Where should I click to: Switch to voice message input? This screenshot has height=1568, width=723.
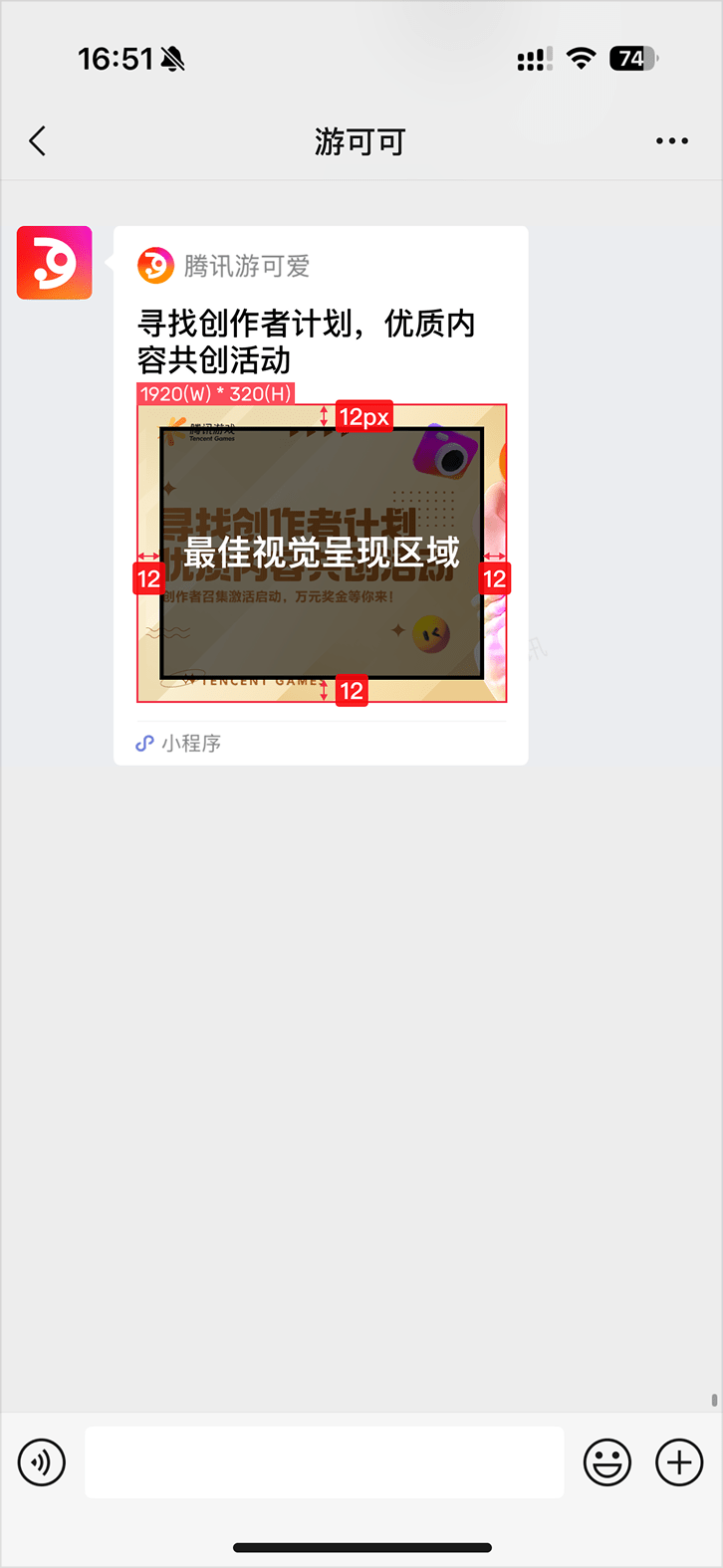coord(42,1462)
